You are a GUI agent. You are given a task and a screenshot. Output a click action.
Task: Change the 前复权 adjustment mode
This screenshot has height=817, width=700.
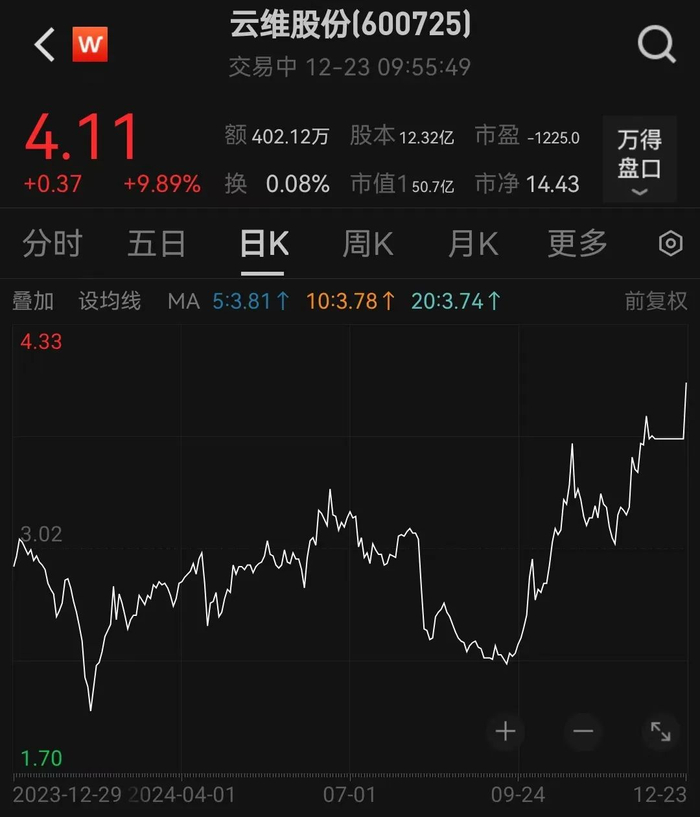pyautogui.click(x=656, y=301)
